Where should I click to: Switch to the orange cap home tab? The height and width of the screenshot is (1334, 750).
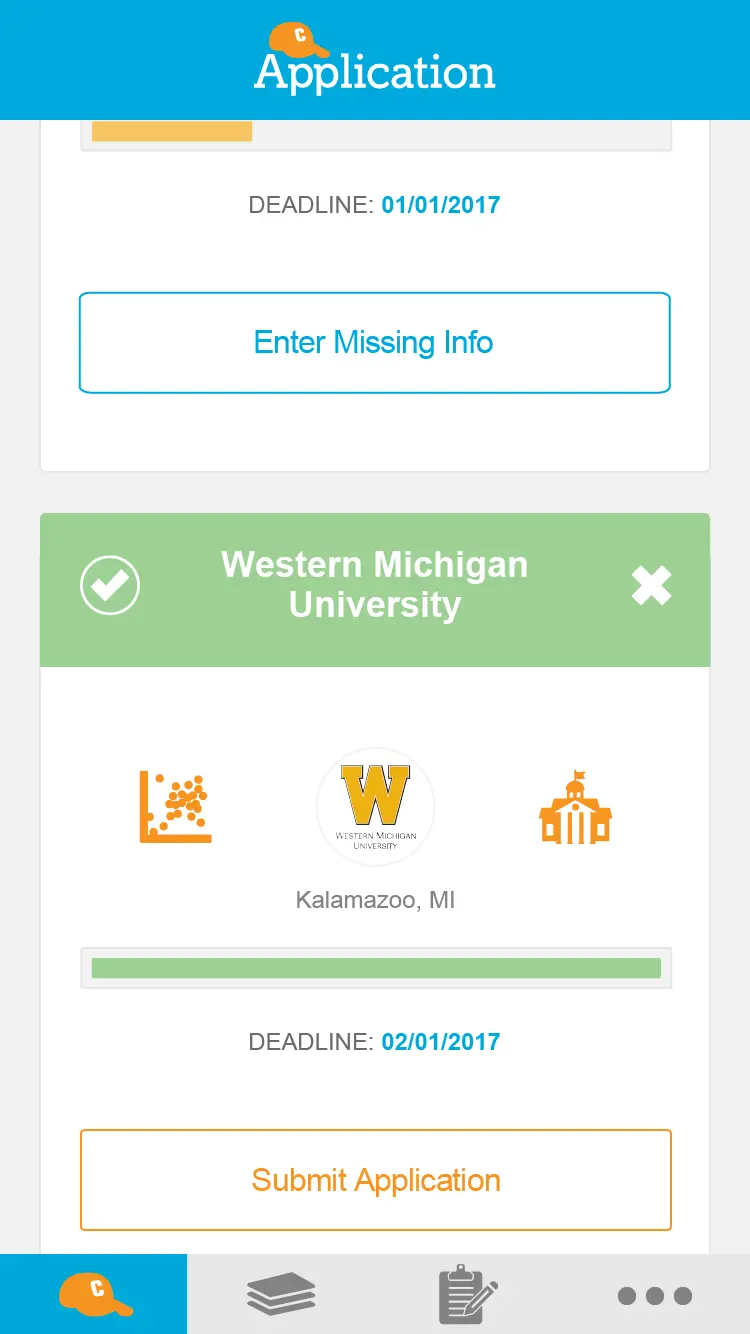pos(94,1294)
